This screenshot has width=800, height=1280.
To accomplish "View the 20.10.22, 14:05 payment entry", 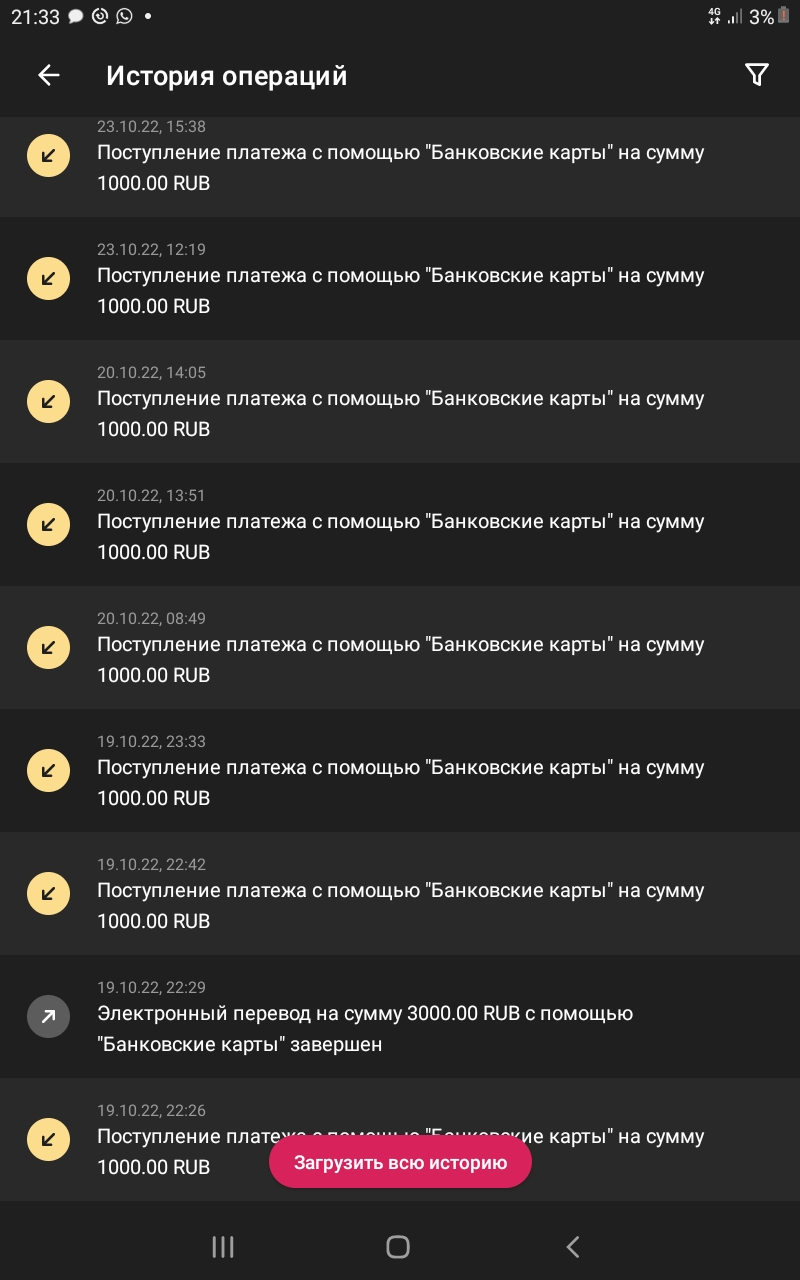I will point(400,401).
